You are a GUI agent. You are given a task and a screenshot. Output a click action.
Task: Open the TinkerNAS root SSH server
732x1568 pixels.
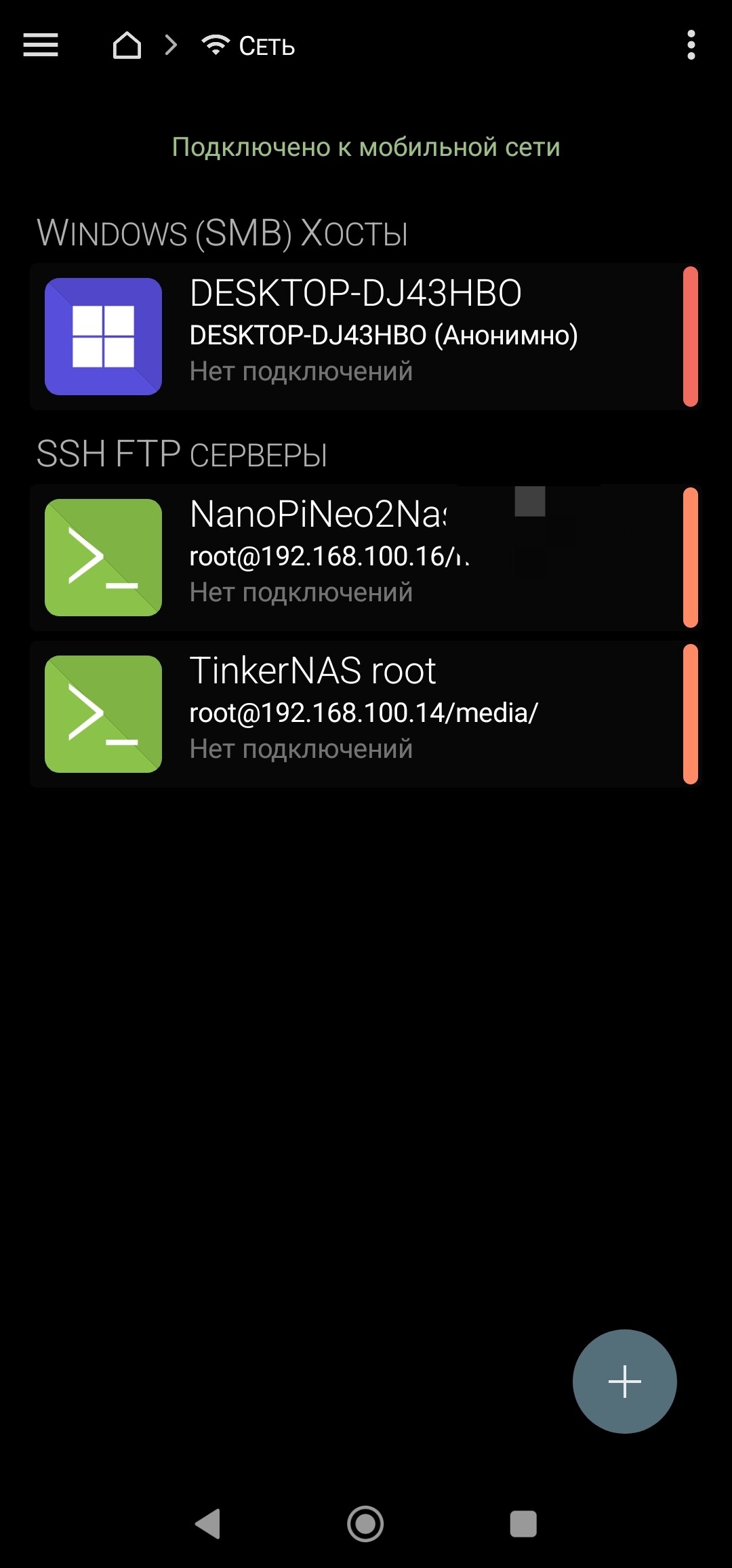[x=364, y=714]
